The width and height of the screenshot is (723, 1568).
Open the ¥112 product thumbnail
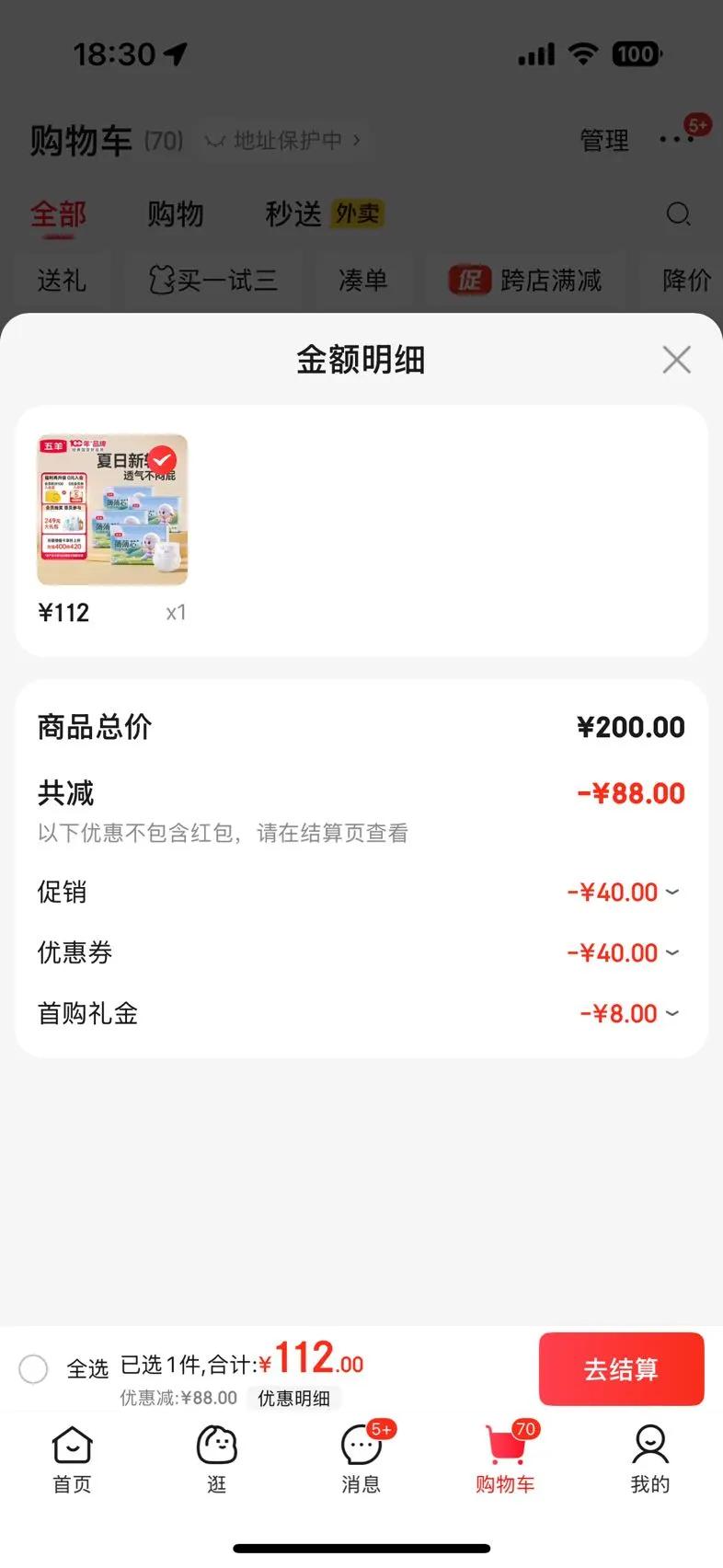click(112, 510)
